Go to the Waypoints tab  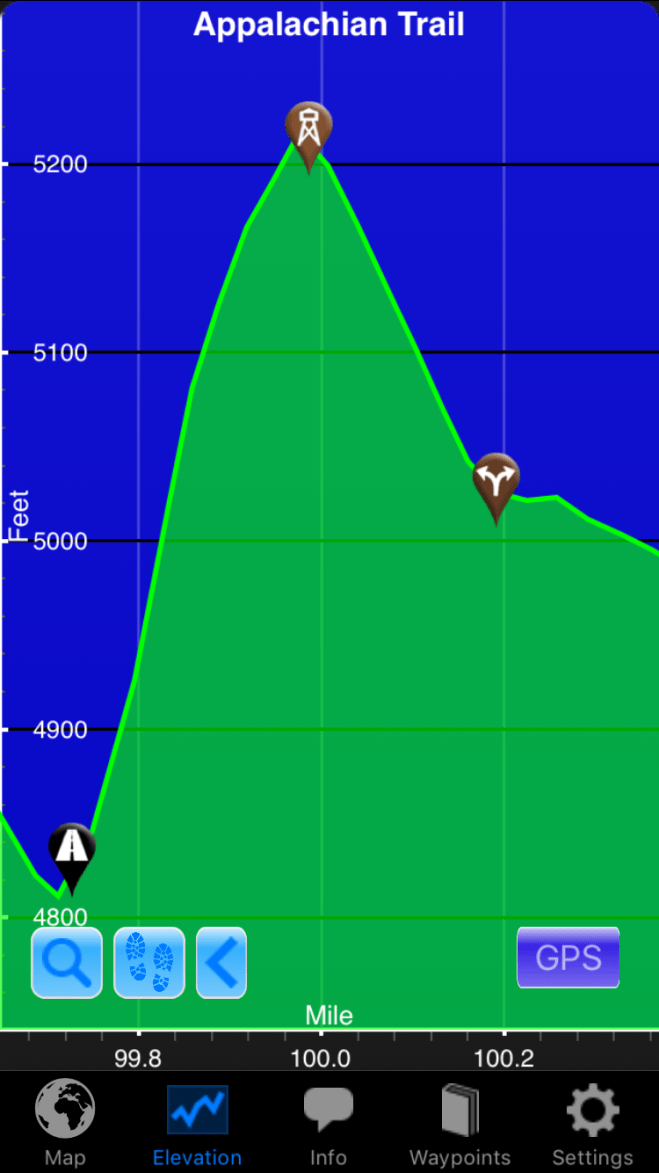[x=460, y=1124]
